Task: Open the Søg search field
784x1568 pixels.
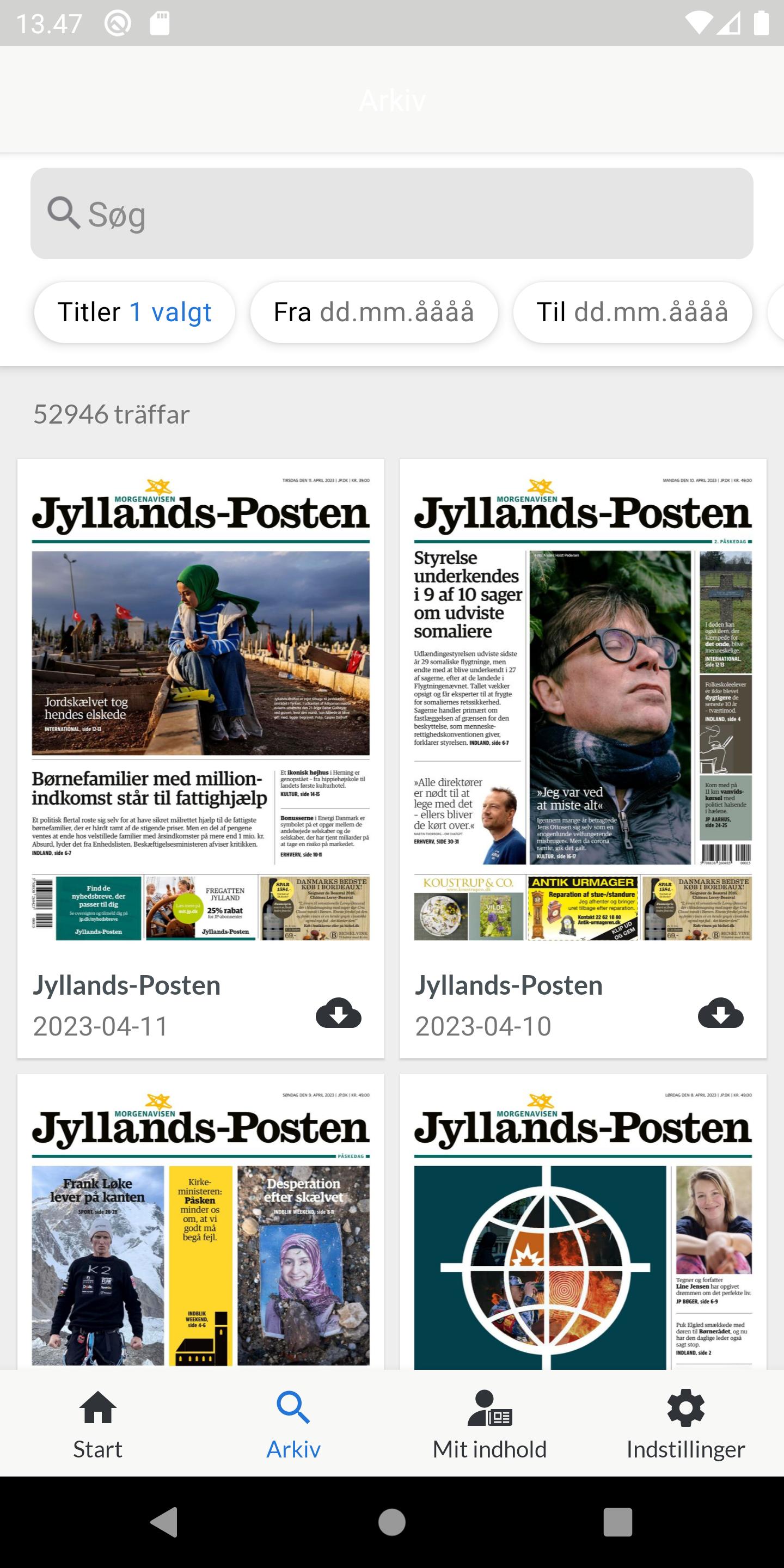Action: (392, 213)
